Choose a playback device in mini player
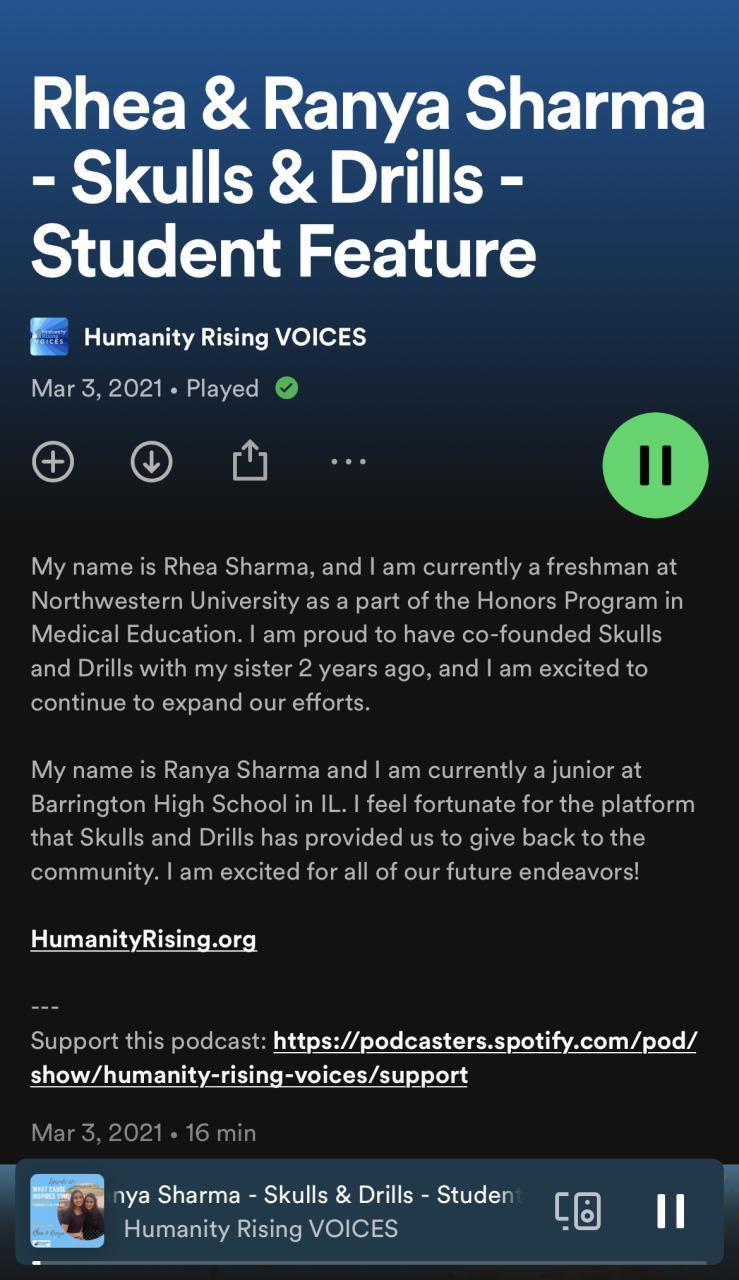This screenshot has width=739, height=1280. (578, 1211)
